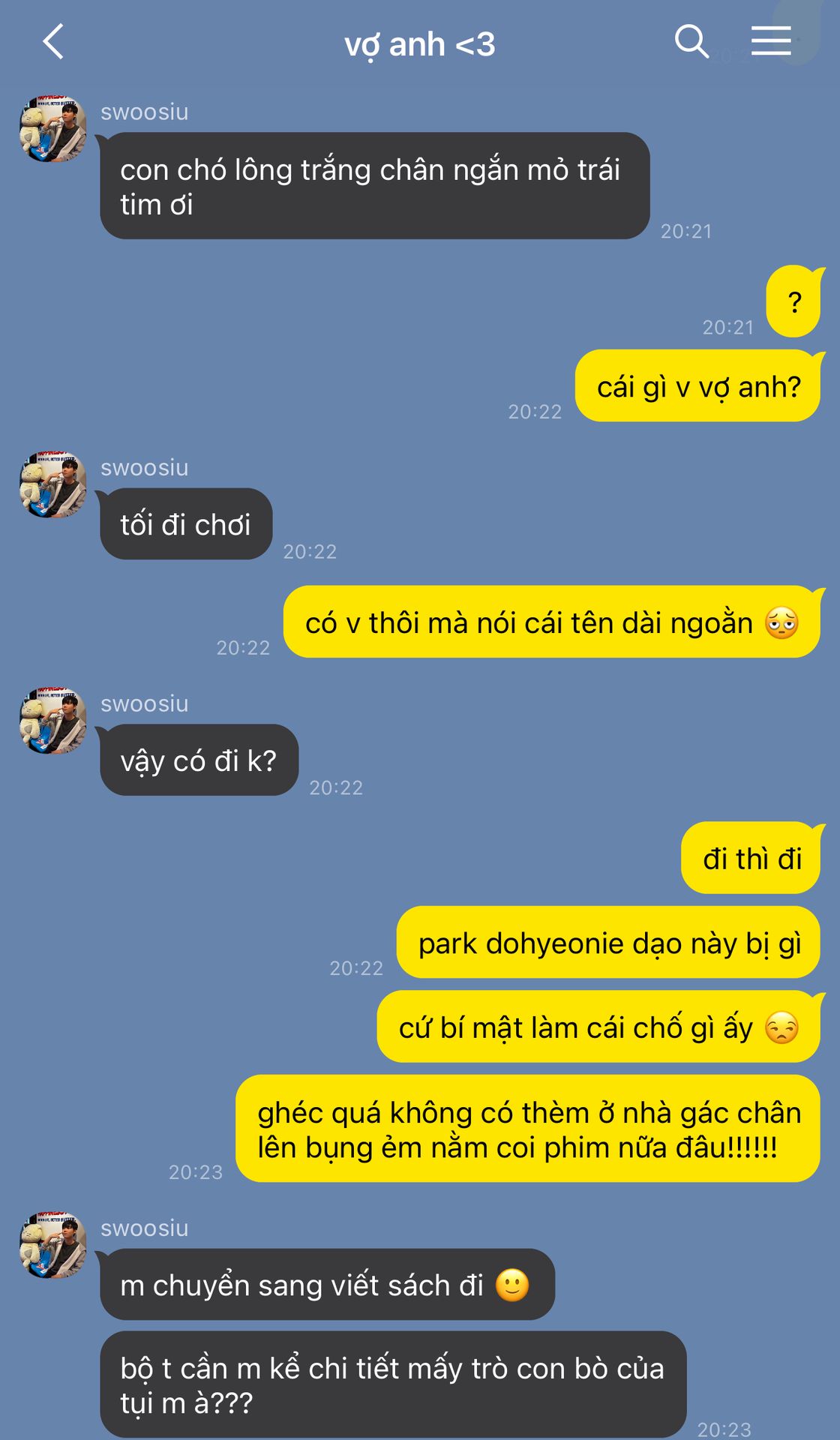Search within this conversation

tap(691, 42)
